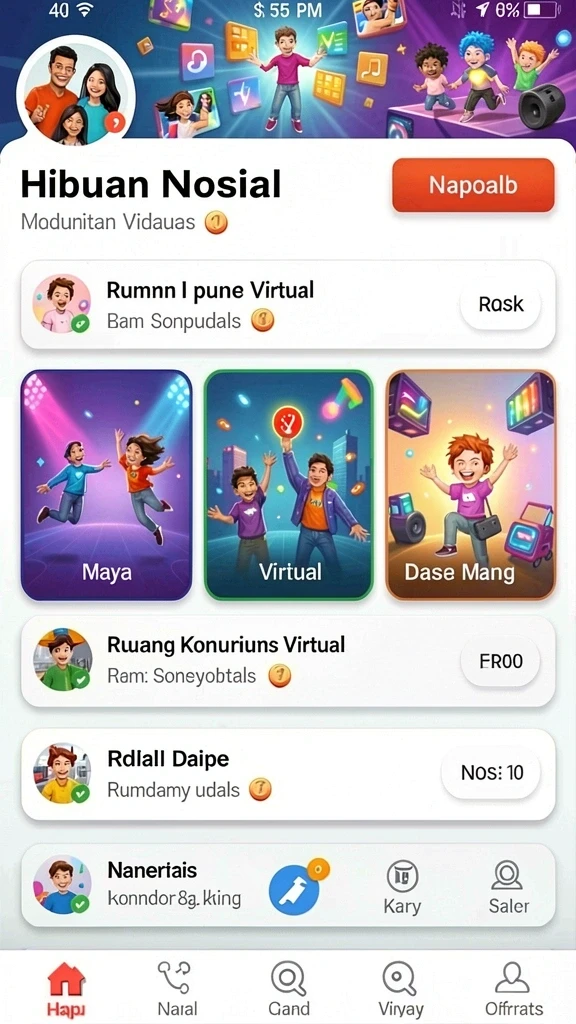Image resolution: width=576 pixels, height=1024 pixels.
Task: Open the Virtual card
Action: click(x=289, y=485)
